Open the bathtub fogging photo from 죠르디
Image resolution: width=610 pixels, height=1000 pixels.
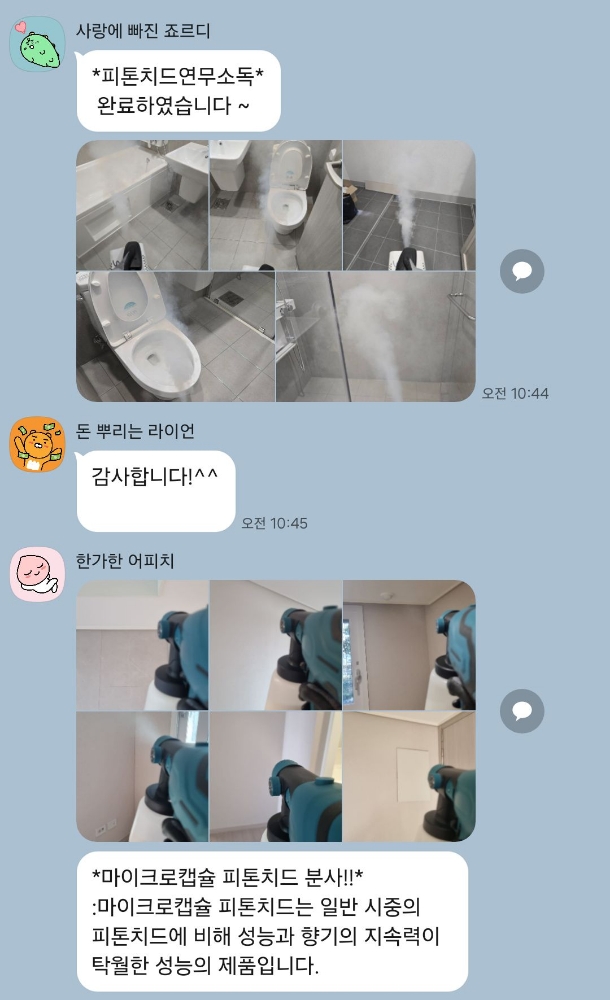(x=142, y=205)
